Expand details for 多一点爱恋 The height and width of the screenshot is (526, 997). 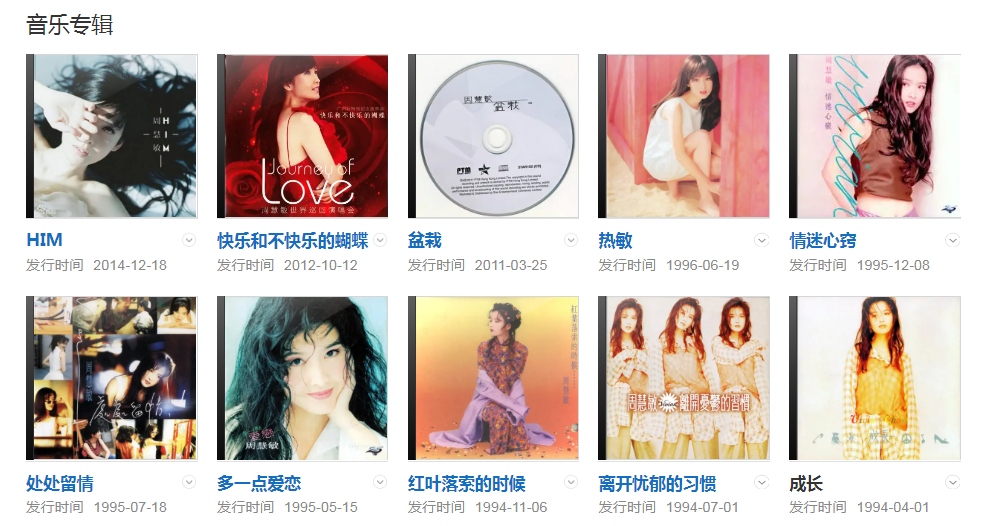pos(380,483)
